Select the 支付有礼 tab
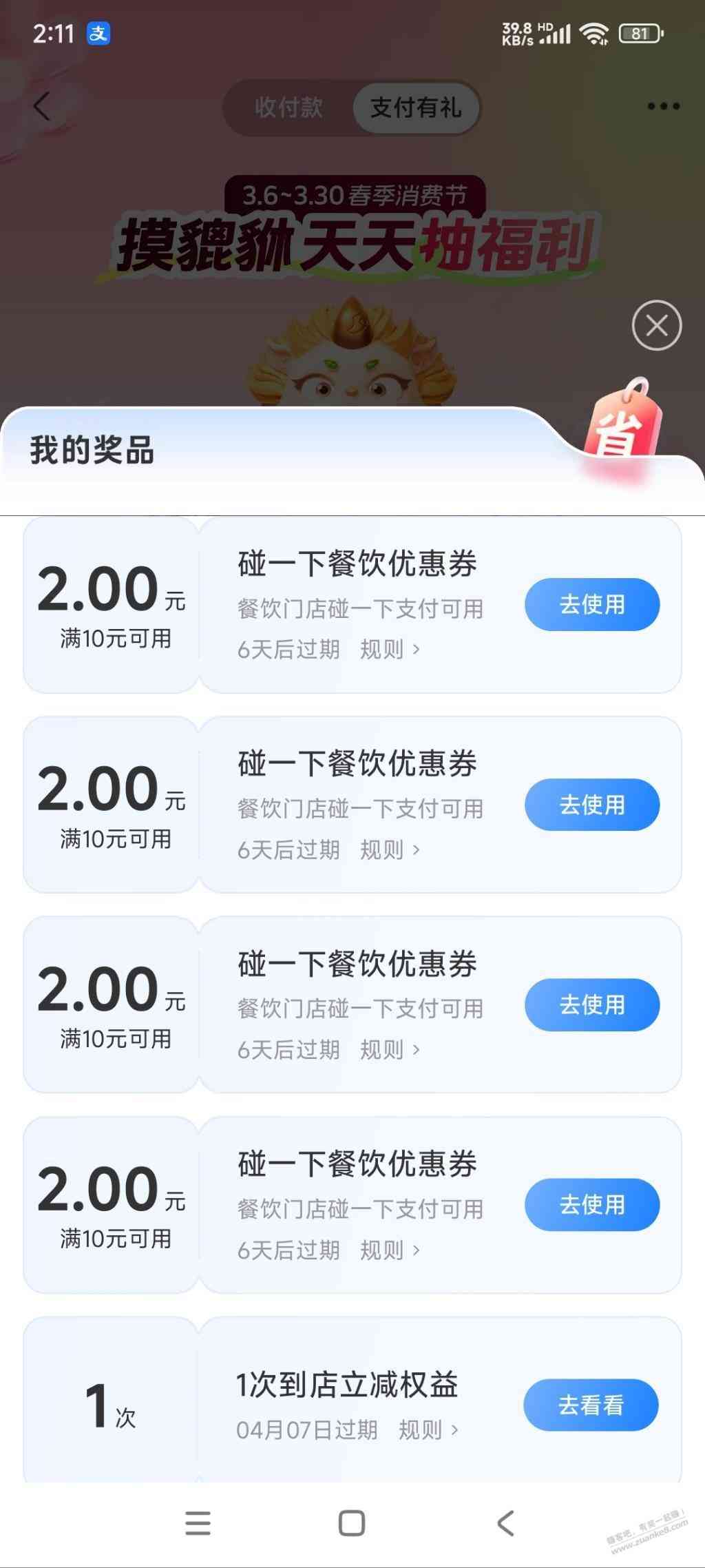Viewport: 705px width, 1568px height. [415, 107]
